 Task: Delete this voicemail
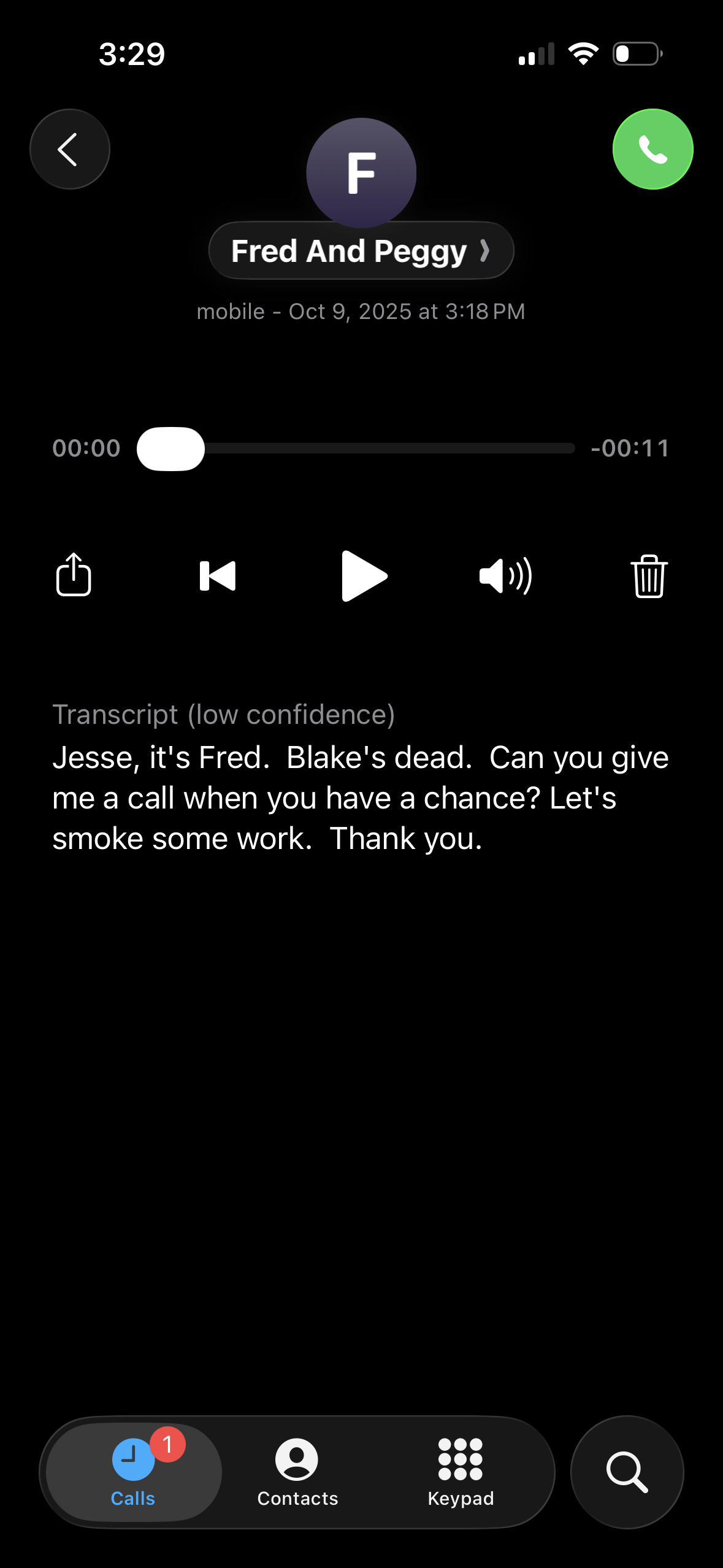(649, 576)
